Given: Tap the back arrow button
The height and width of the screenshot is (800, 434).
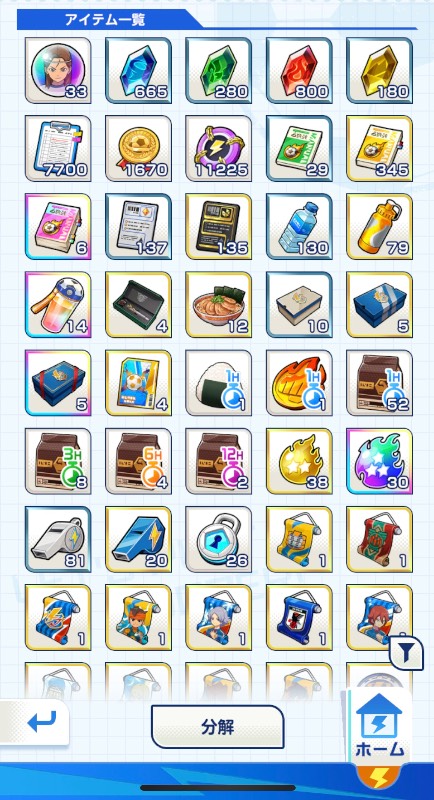Looking at the screenshot, I should (34, 722).
